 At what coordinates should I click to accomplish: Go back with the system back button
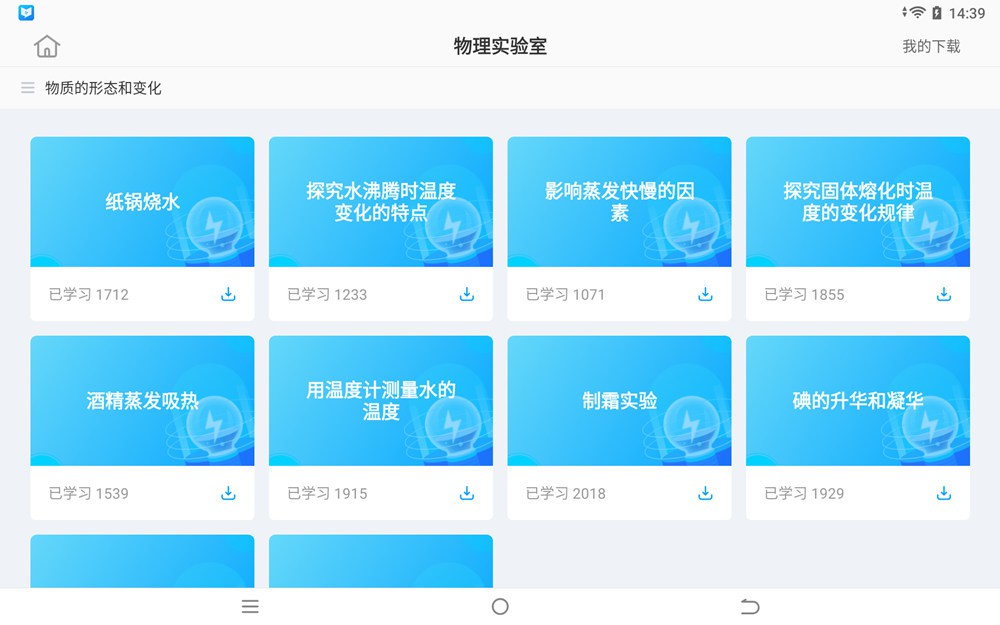pos(750,606)
